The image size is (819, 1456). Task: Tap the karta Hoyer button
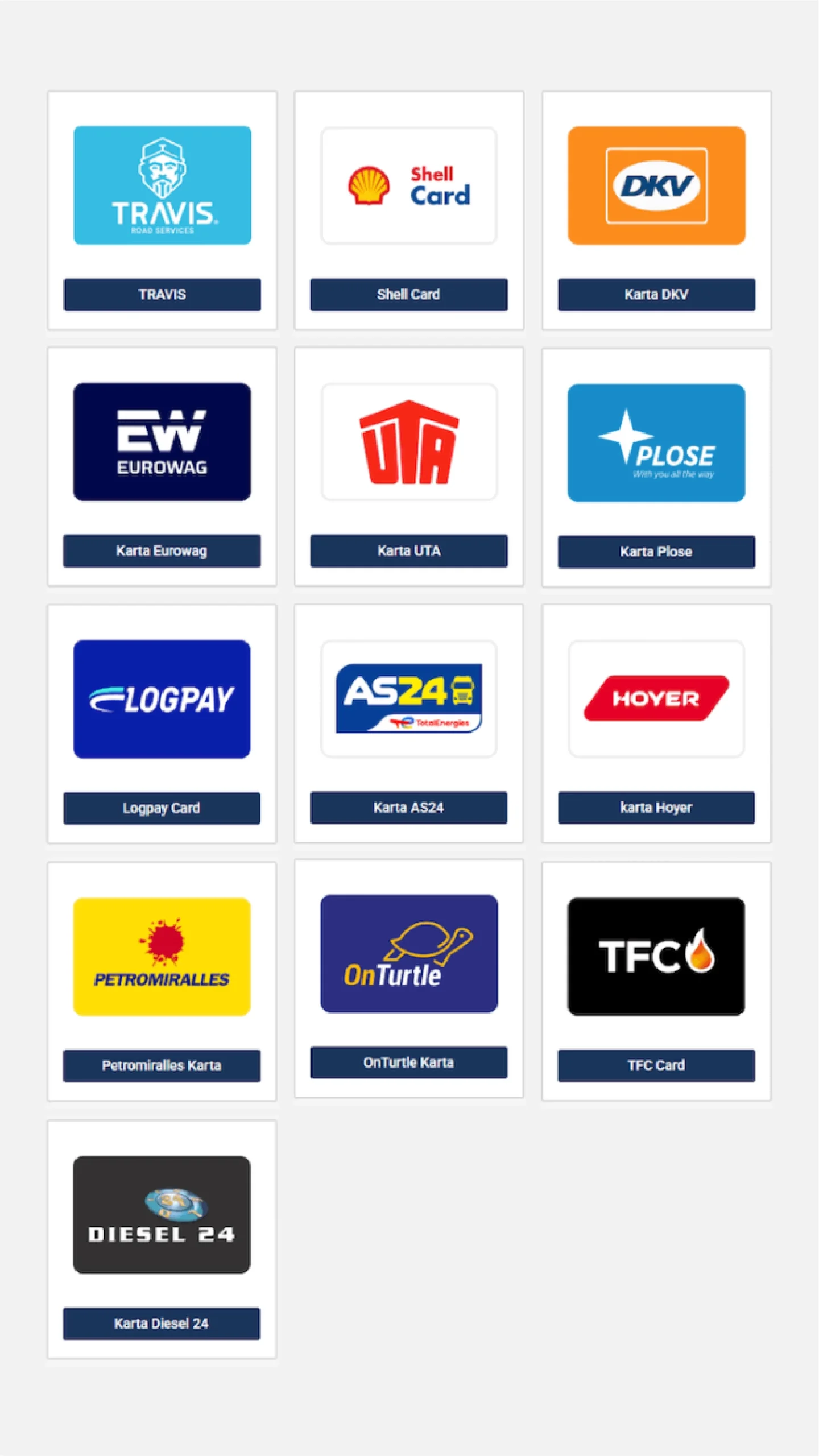pyautogui.click(x=656, y=807)
